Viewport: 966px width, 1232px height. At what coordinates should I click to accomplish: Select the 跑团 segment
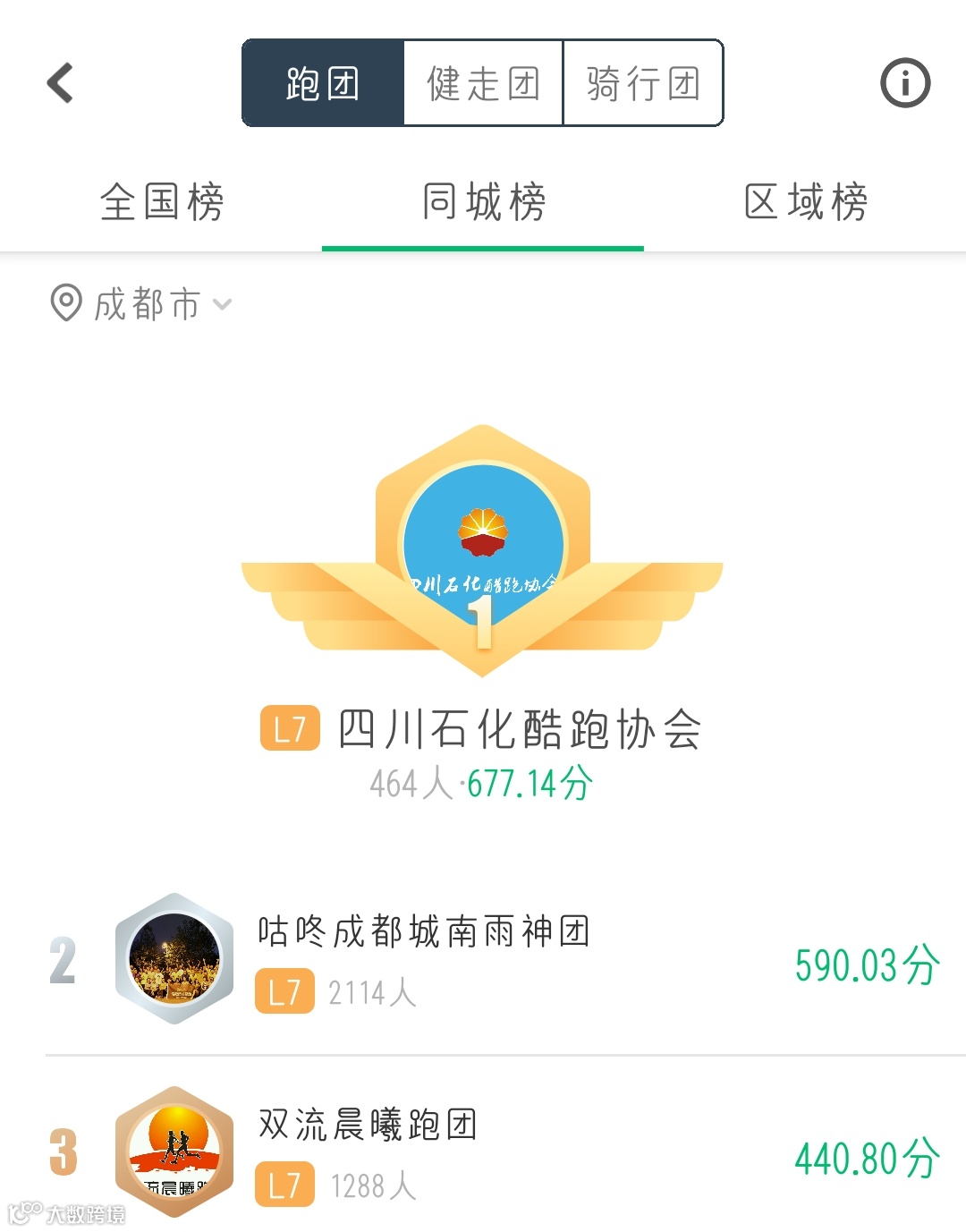pyautogui.click(x=323, y=83)
